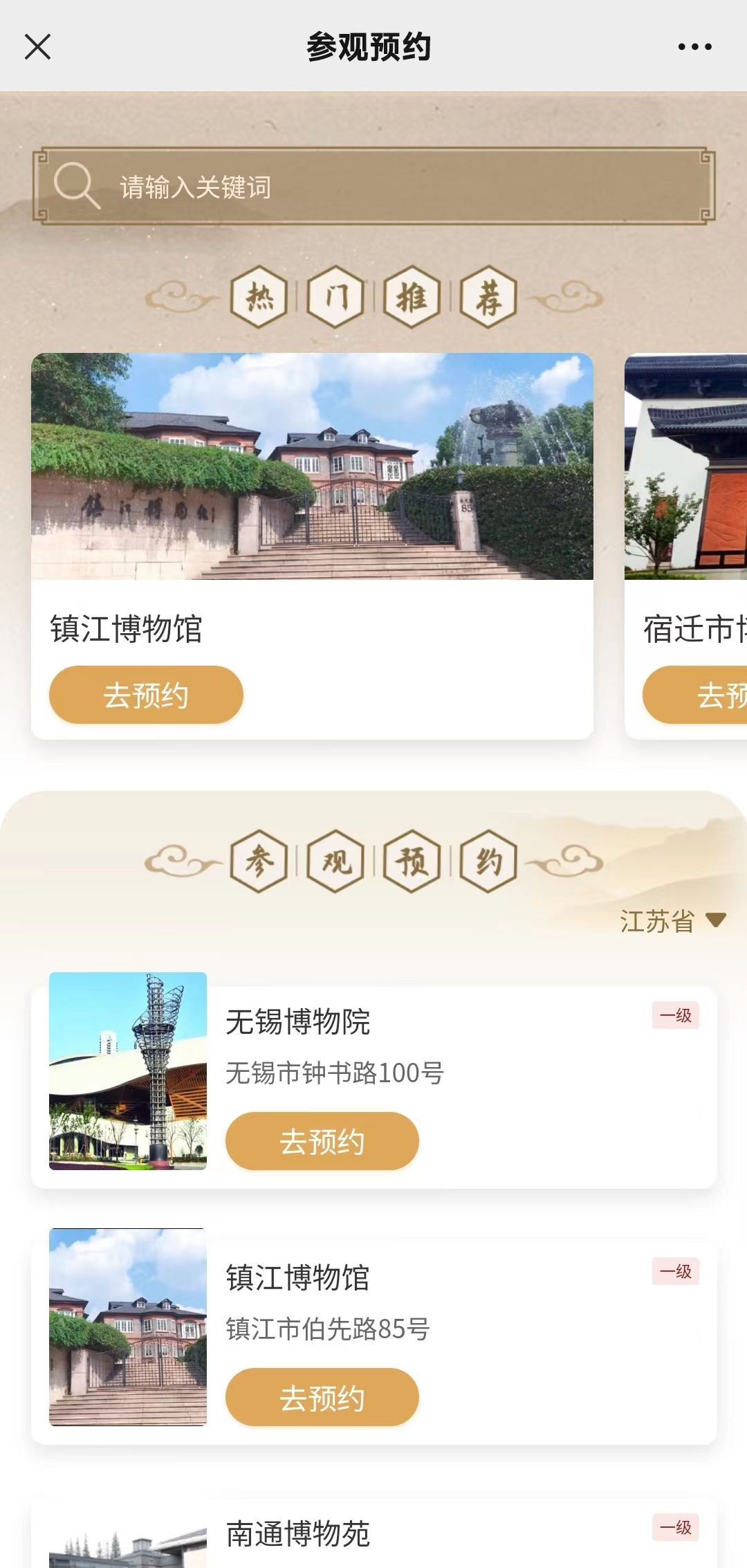The image size is (747, 1568).
Task: Tap 去预约 on the 镇江博物馆 featured card
Action: click(146, 695)
